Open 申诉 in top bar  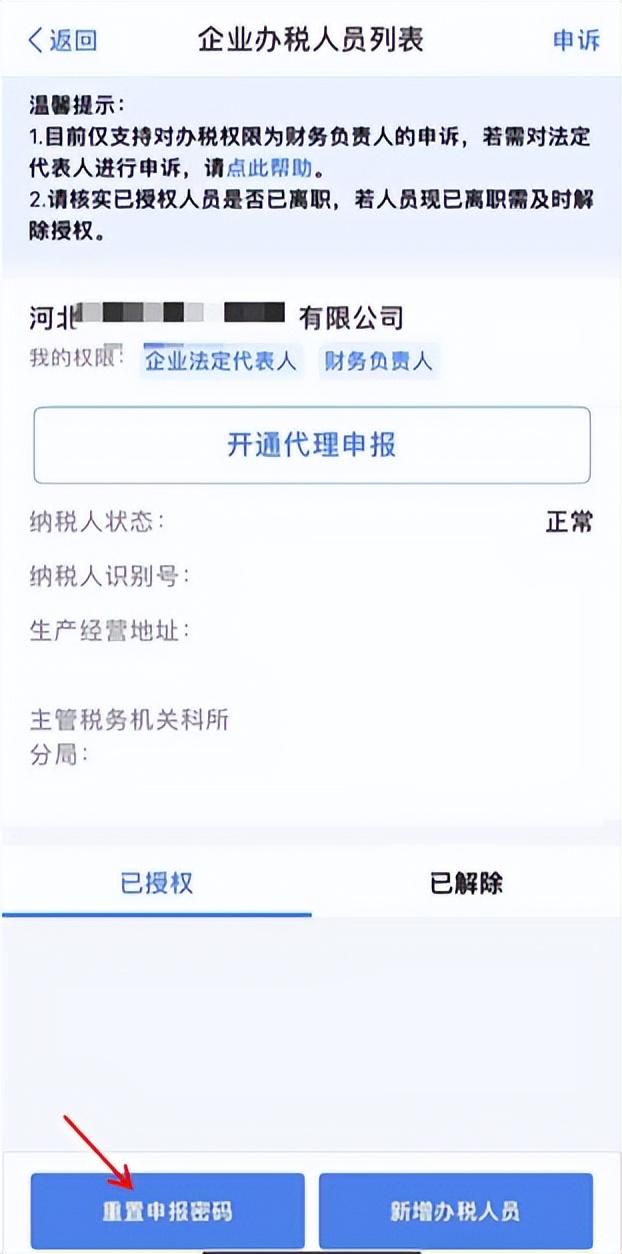[576, 40]
